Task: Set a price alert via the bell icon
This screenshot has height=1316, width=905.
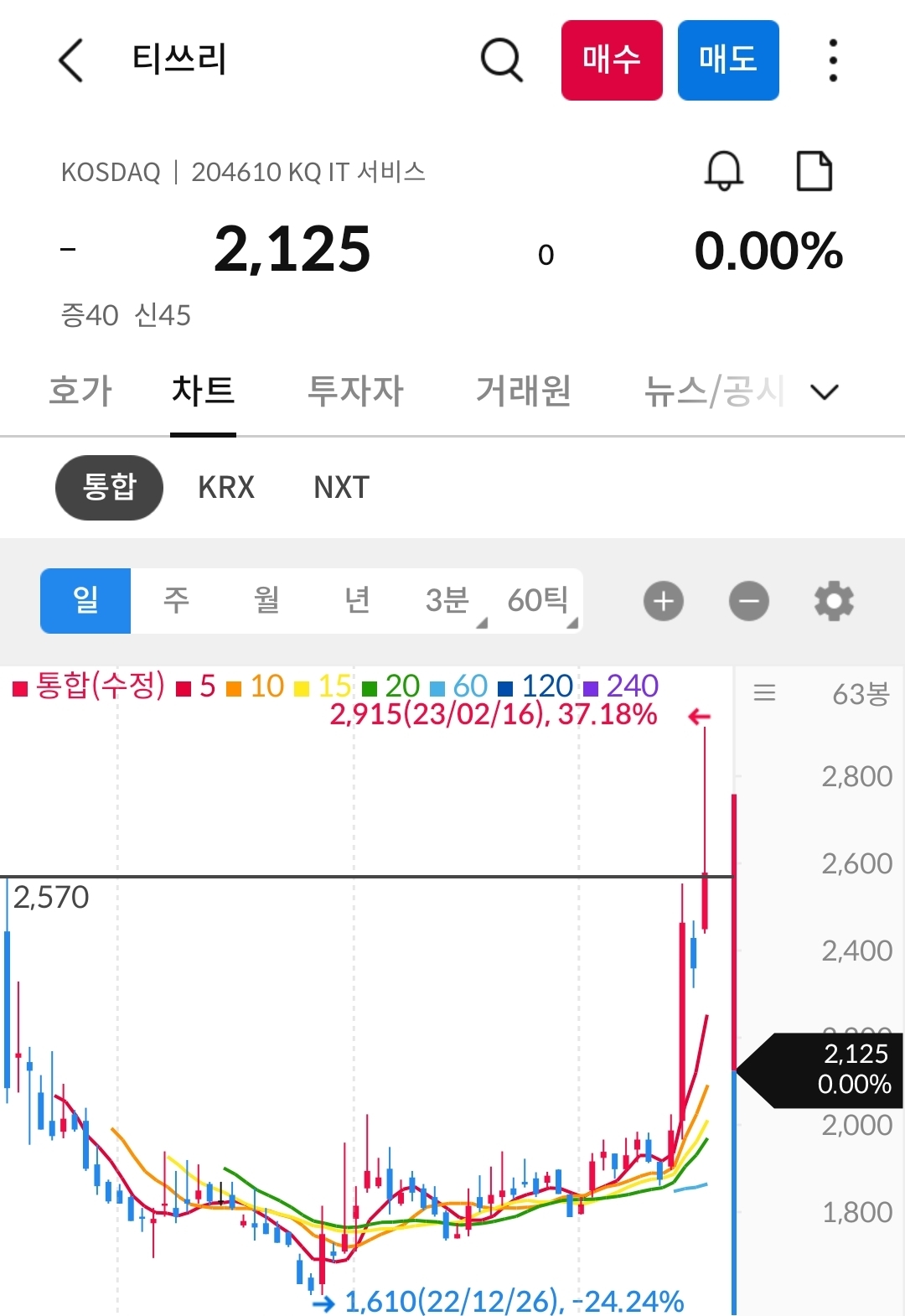Action: [724, 172]
